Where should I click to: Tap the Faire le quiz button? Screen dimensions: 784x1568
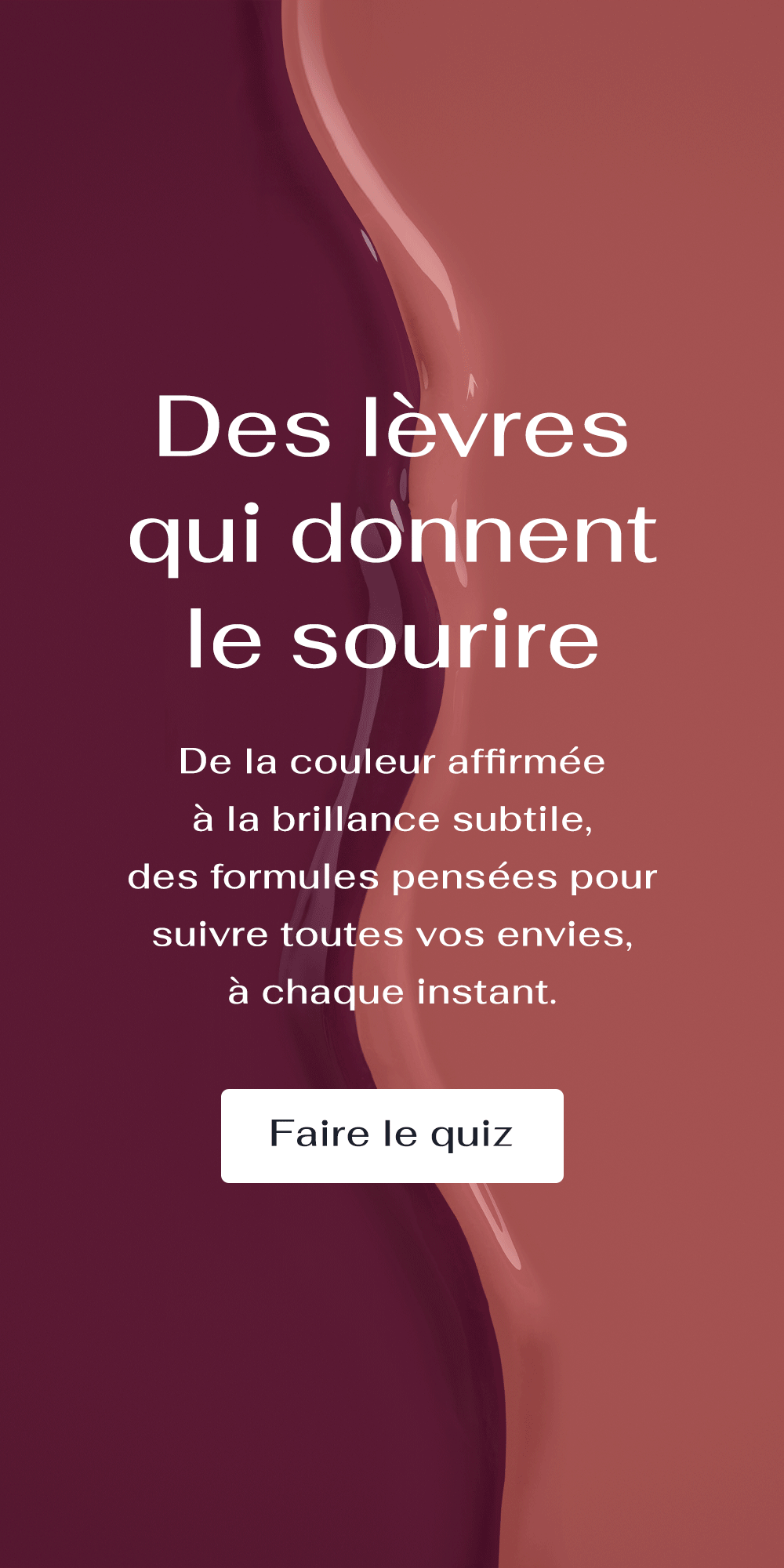pos(392,1135)
